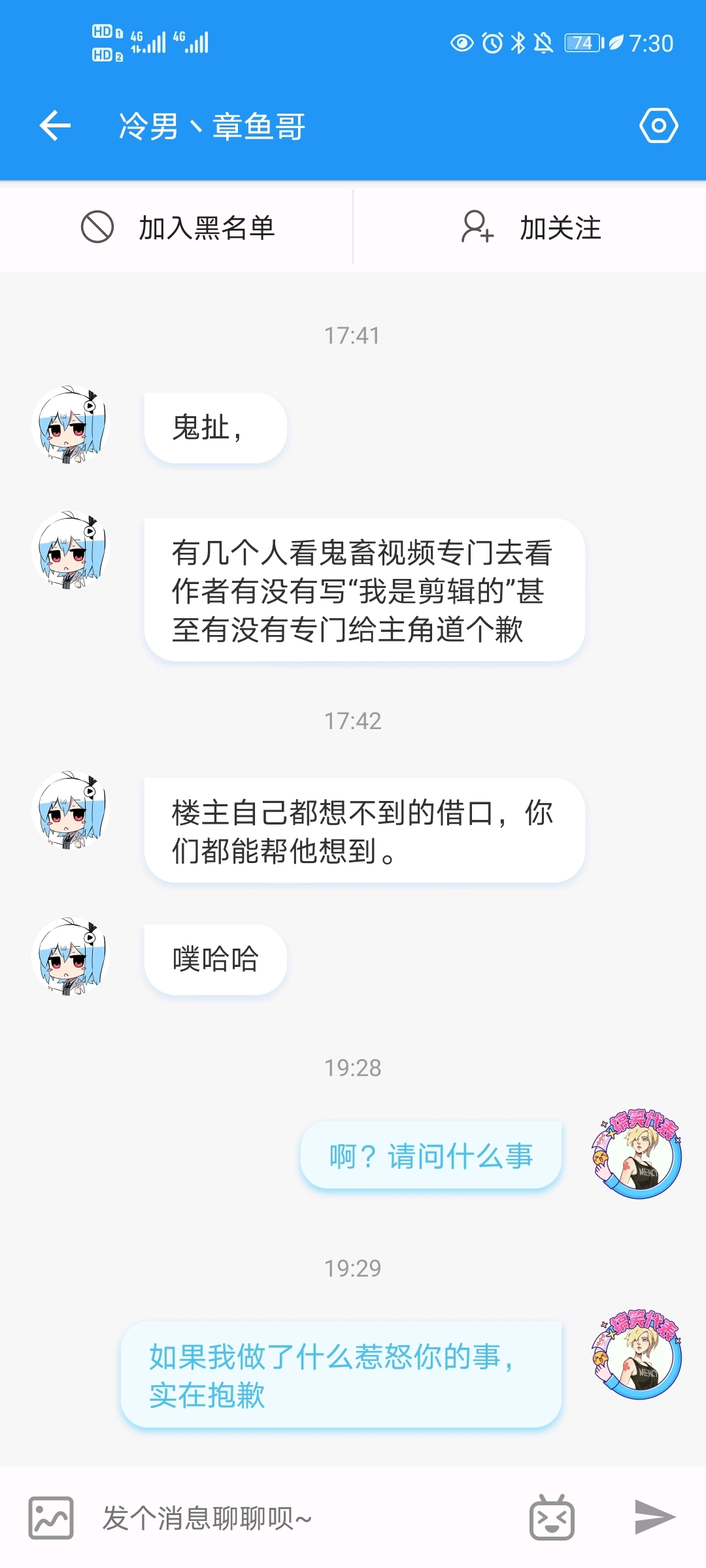Viewport: 706px width, 1568px height.
Task: Open the emoji sticker panel
Action: 552,1518
